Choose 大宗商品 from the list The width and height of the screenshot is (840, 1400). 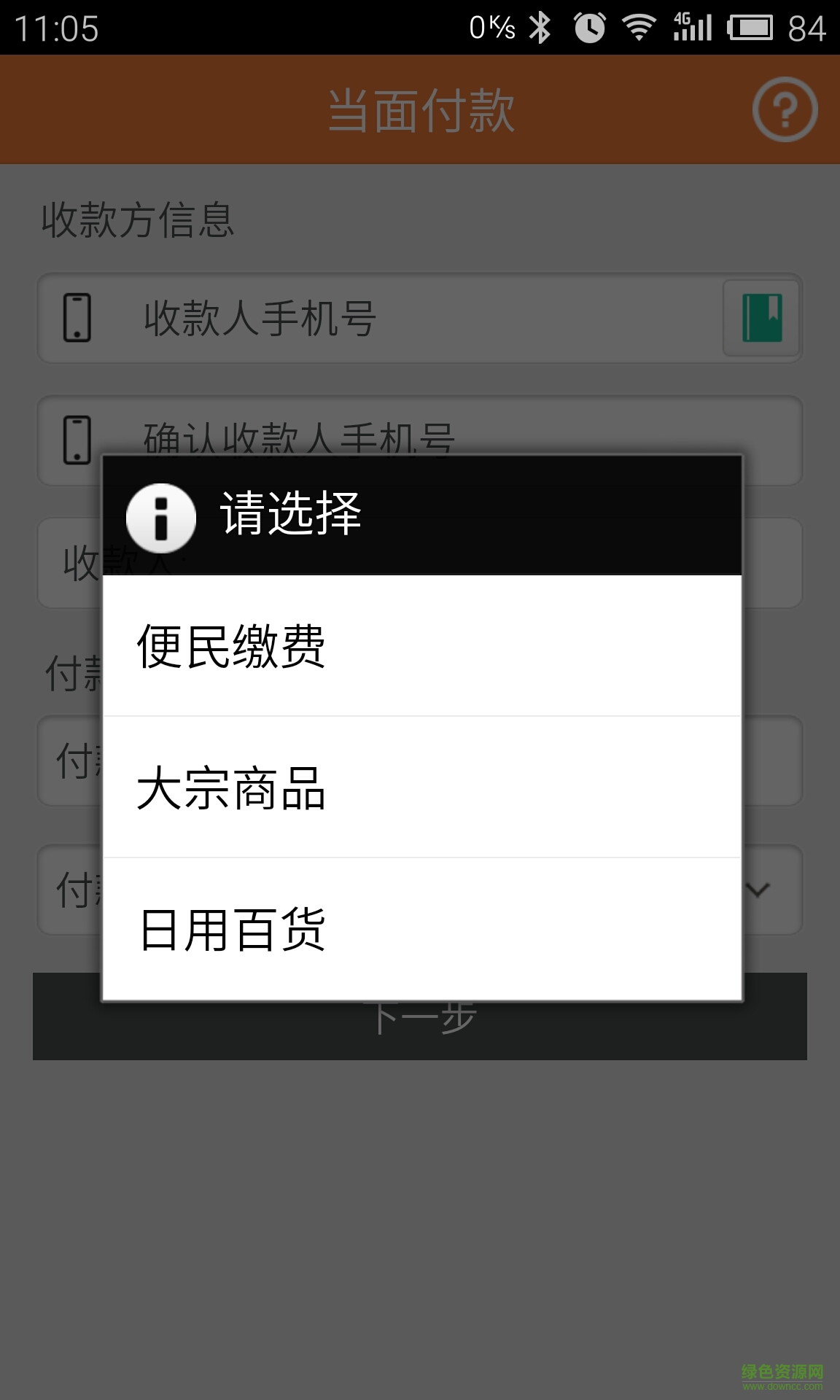click(421, 787)
